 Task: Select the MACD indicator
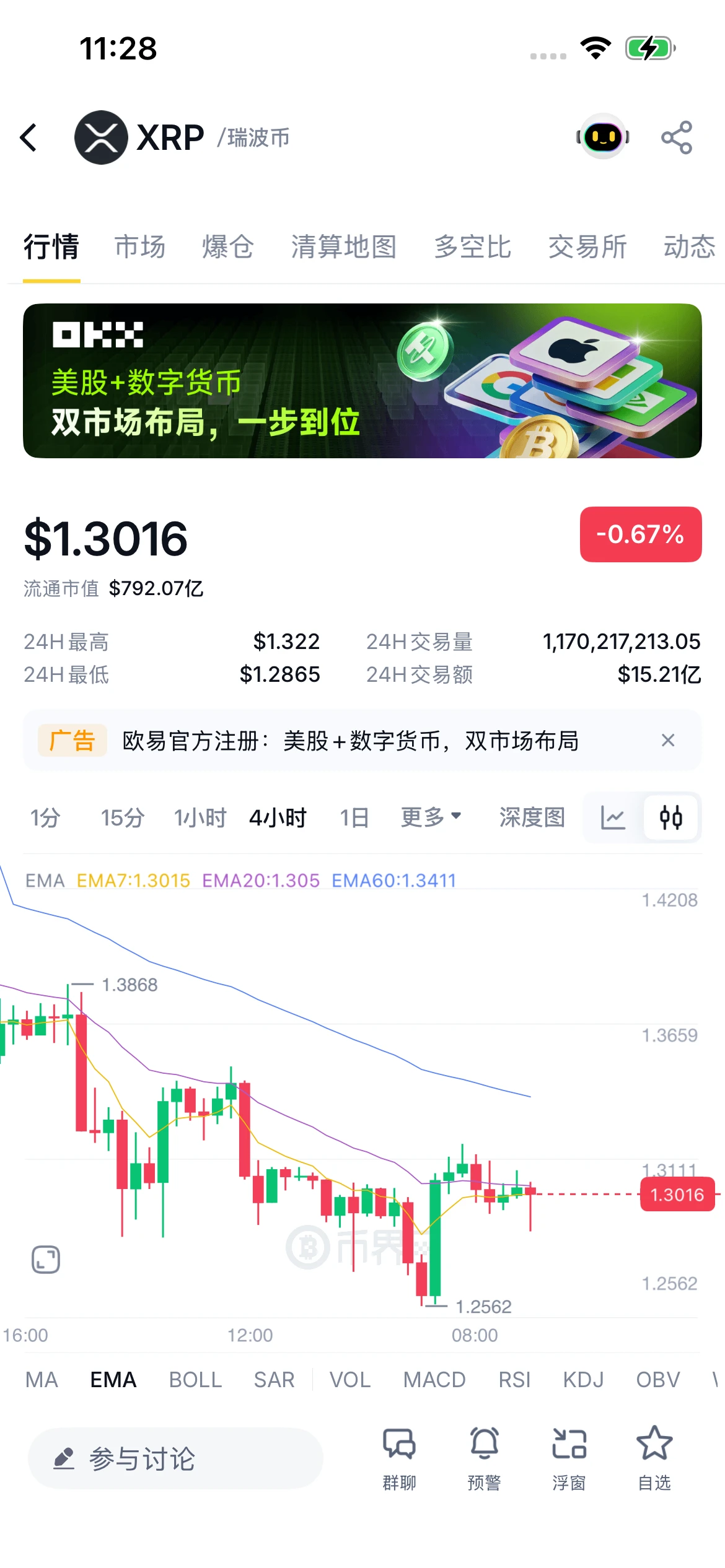tap(434, 1380)
